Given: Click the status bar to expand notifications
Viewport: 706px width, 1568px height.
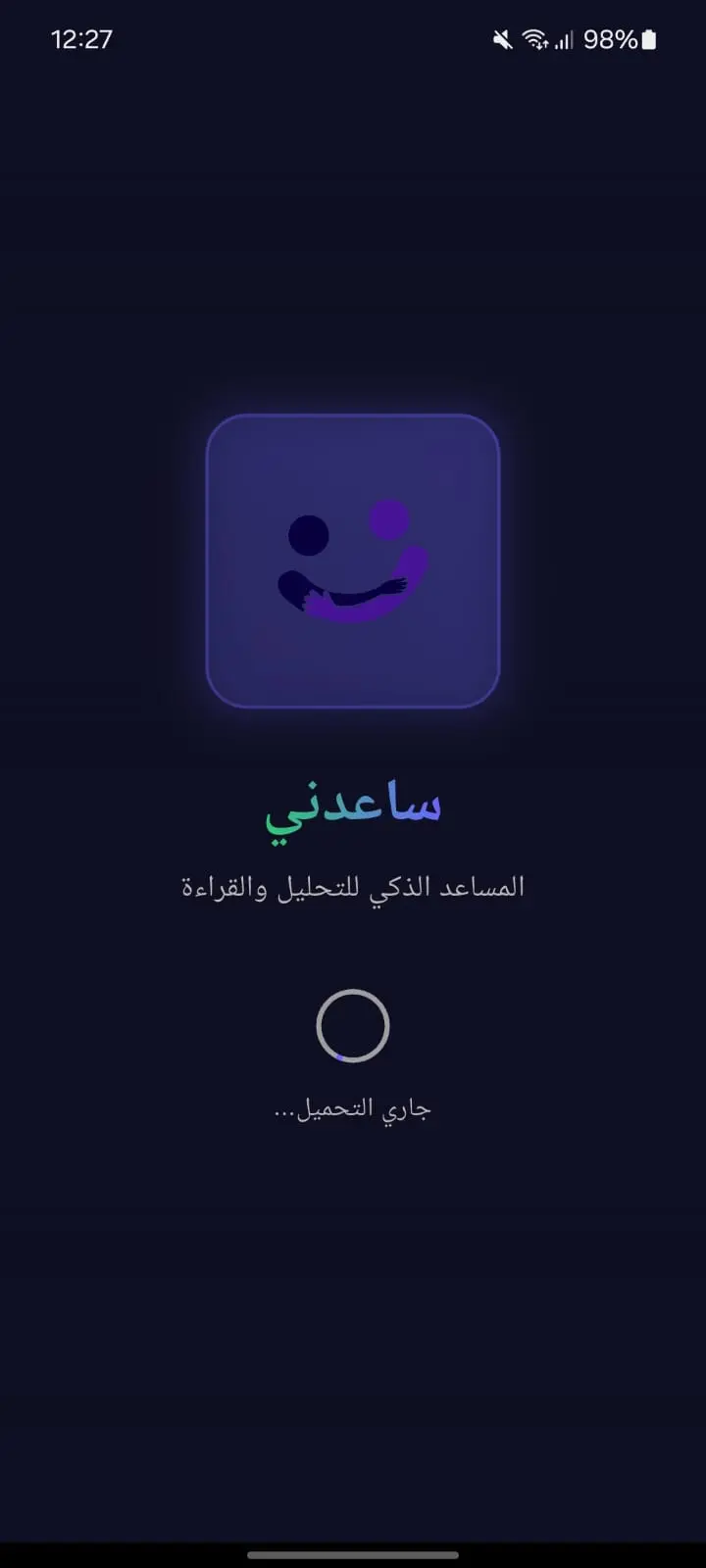Looking at the screenshot, I should point(353,39).
